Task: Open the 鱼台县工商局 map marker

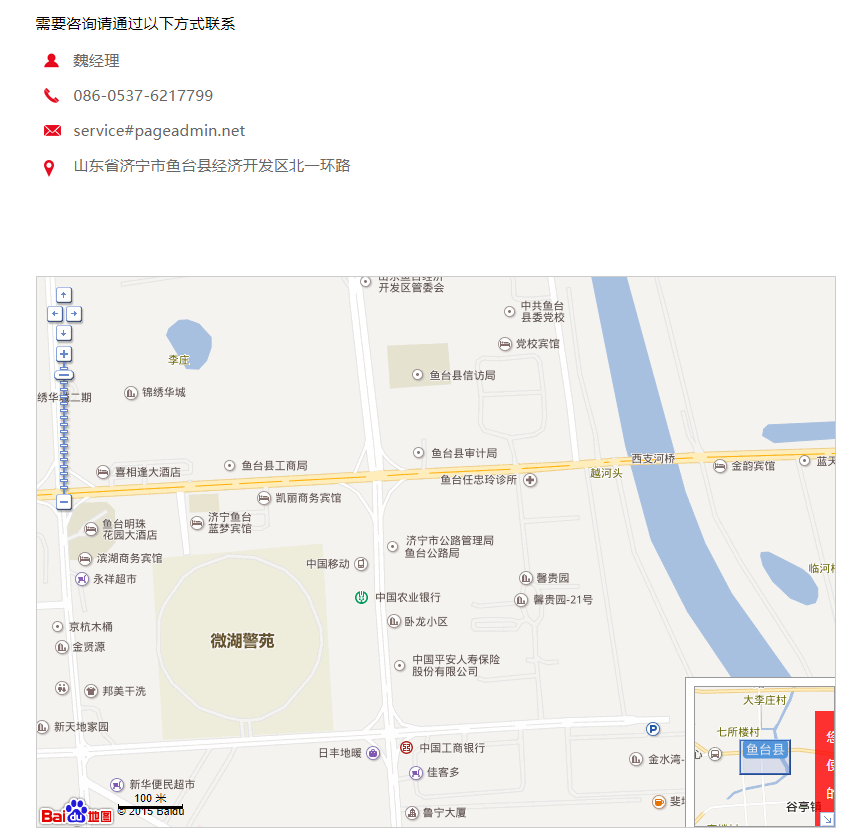Action: tap(230, 466)
